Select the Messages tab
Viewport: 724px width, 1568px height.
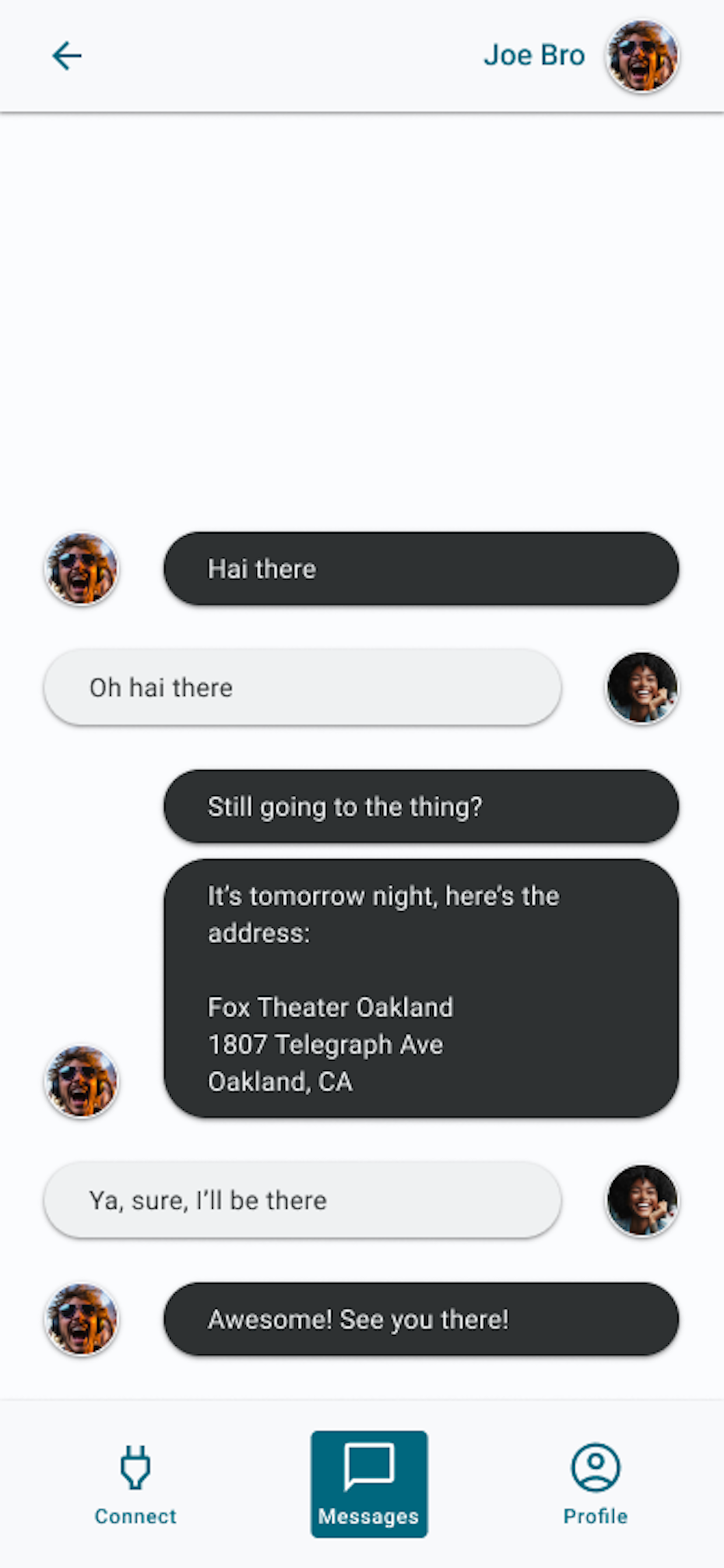[x=368, y=1484]
